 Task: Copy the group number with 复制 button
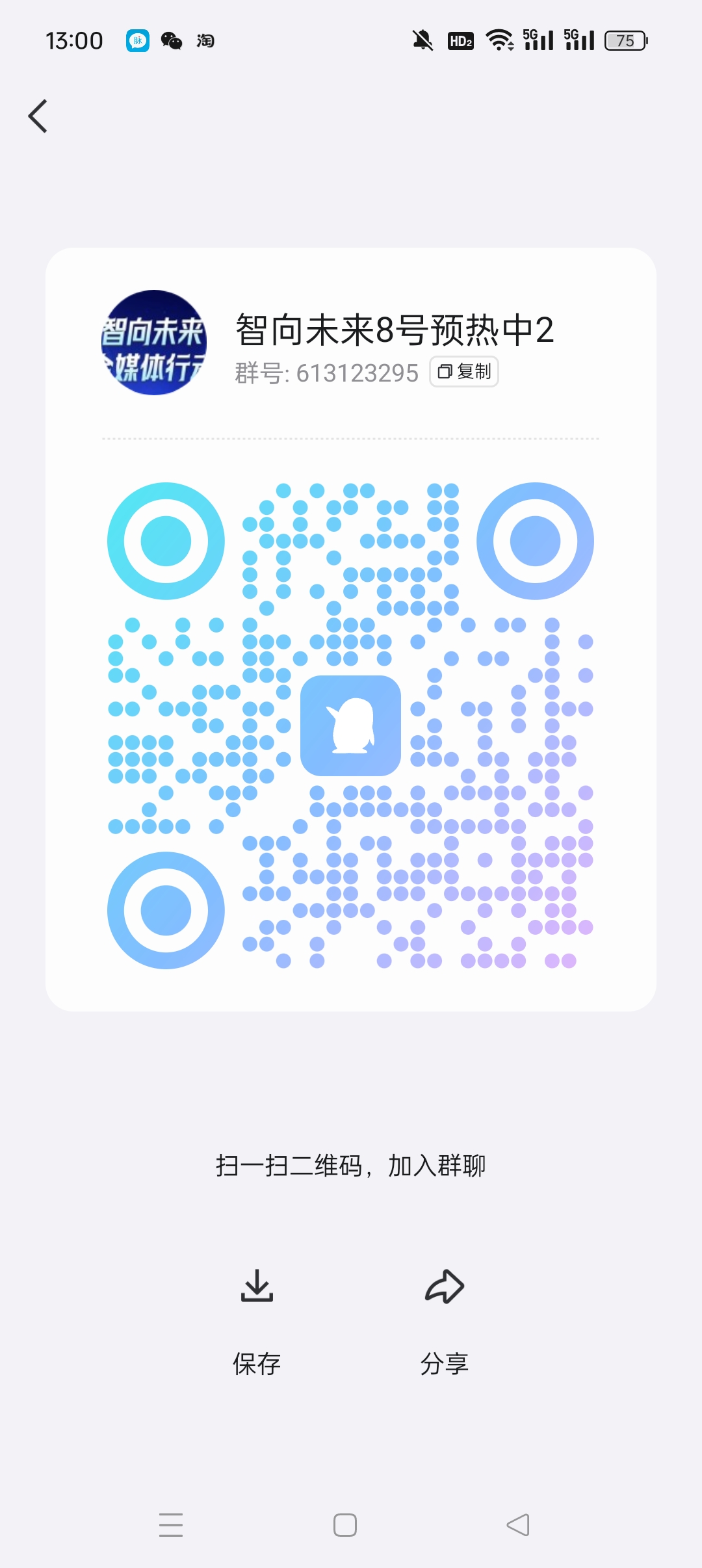pos(464,372)
